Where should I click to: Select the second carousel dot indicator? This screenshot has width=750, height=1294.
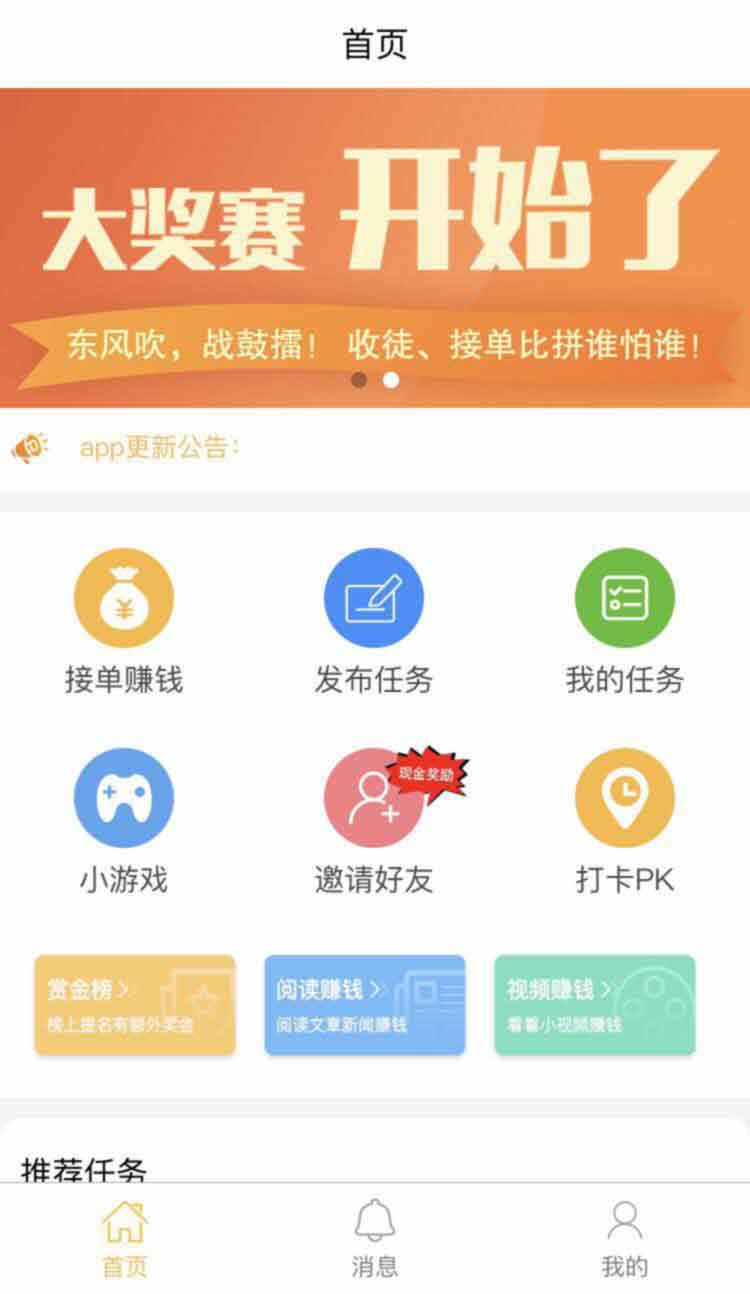click(x=390, y=380)
